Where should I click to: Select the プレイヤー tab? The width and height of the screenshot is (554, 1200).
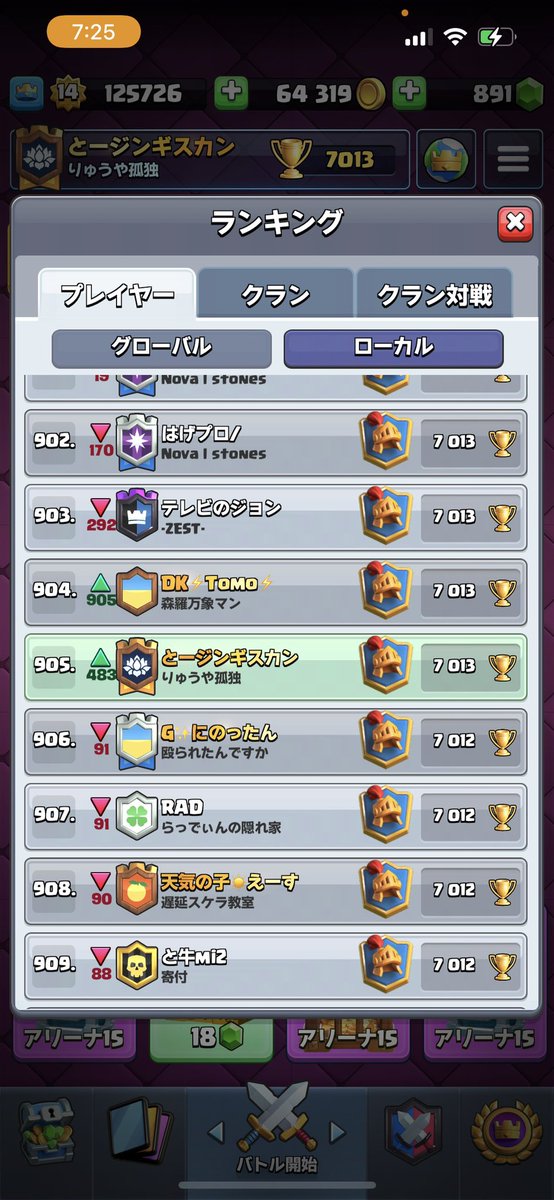(117, 295)
